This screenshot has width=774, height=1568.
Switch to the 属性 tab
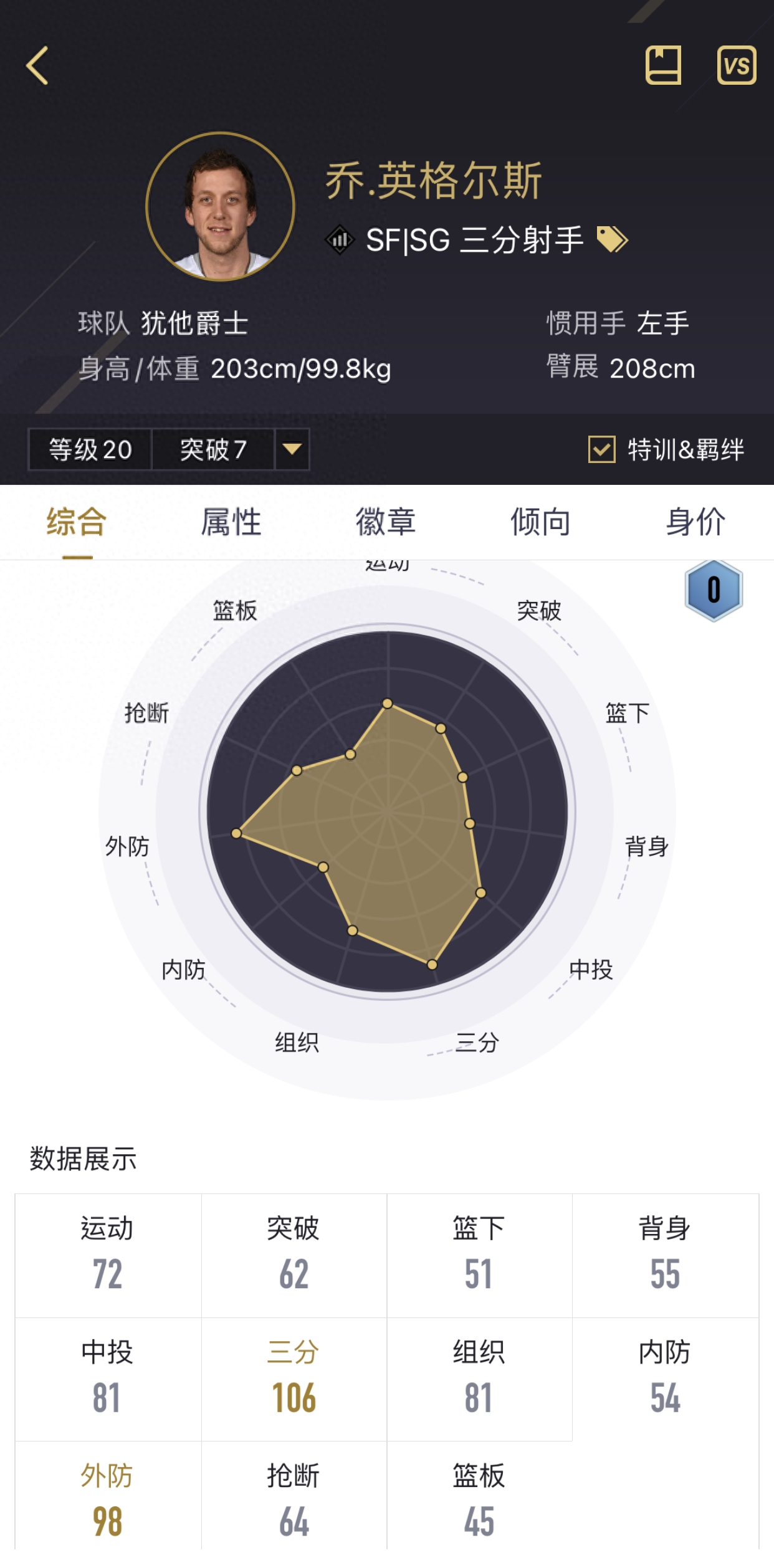pos(231,522)
